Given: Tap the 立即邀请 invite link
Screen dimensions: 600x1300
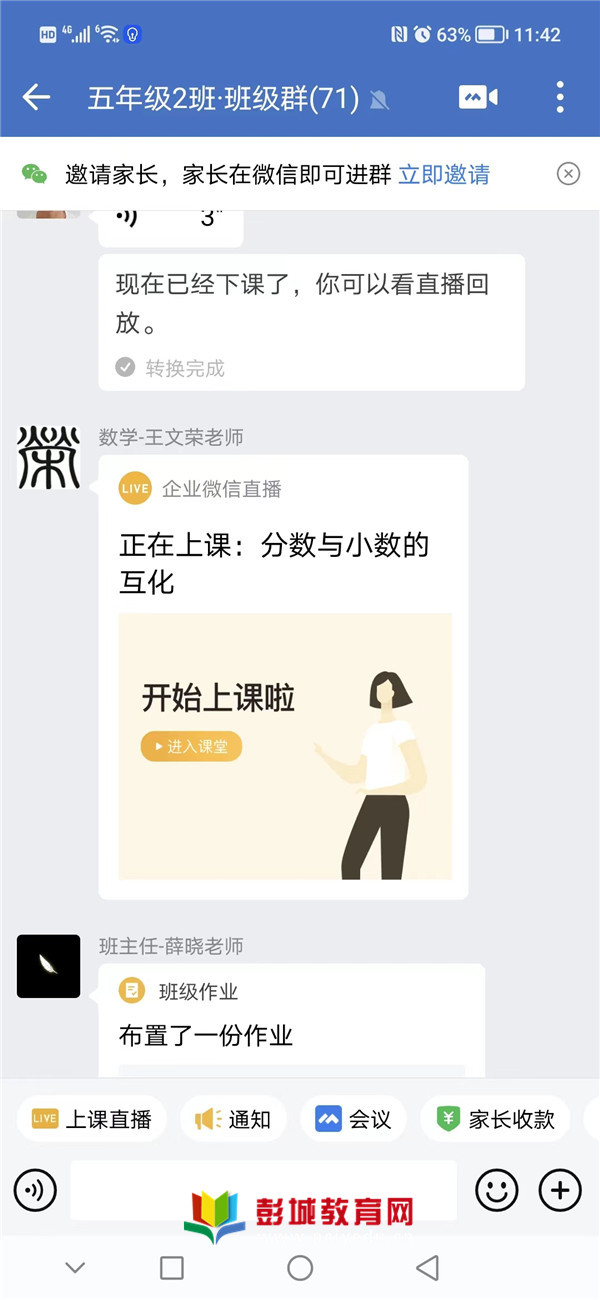Looking at the screenshot, I should click(x=444, y=175).
